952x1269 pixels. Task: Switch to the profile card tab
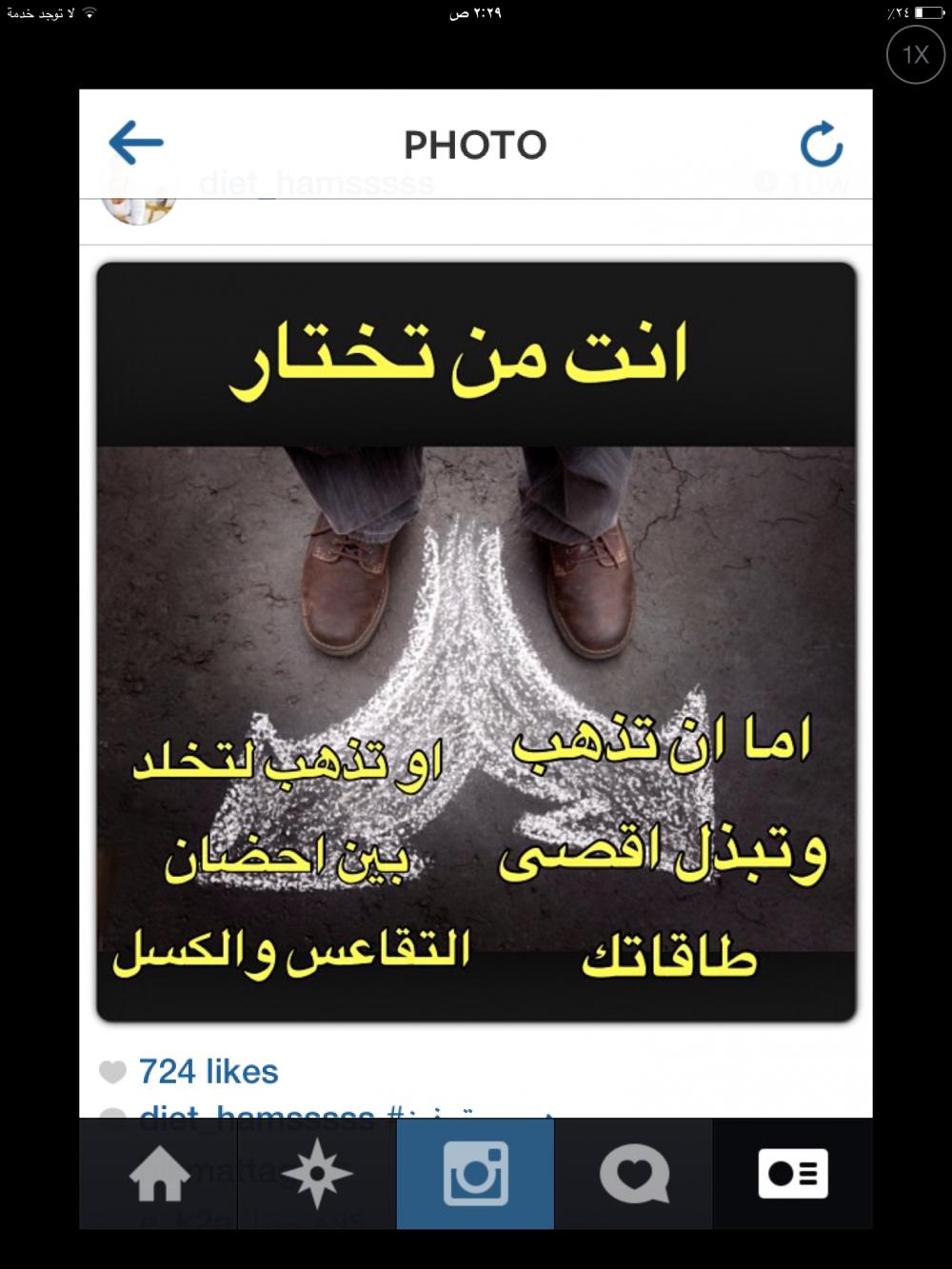click(793, 1174)
